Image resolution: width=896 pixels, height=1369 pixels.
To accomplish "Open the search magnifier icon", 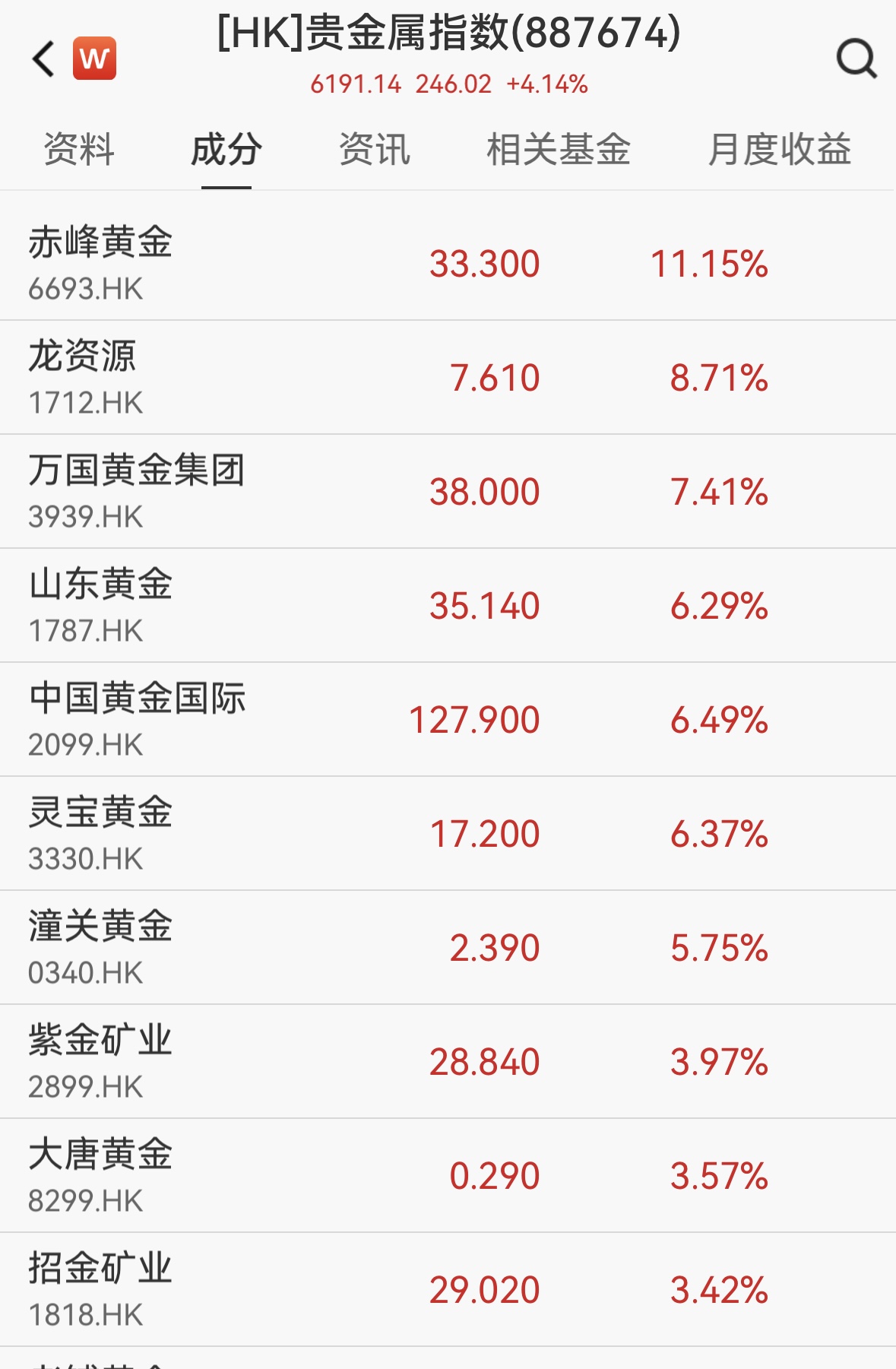I will coord(856,59).
